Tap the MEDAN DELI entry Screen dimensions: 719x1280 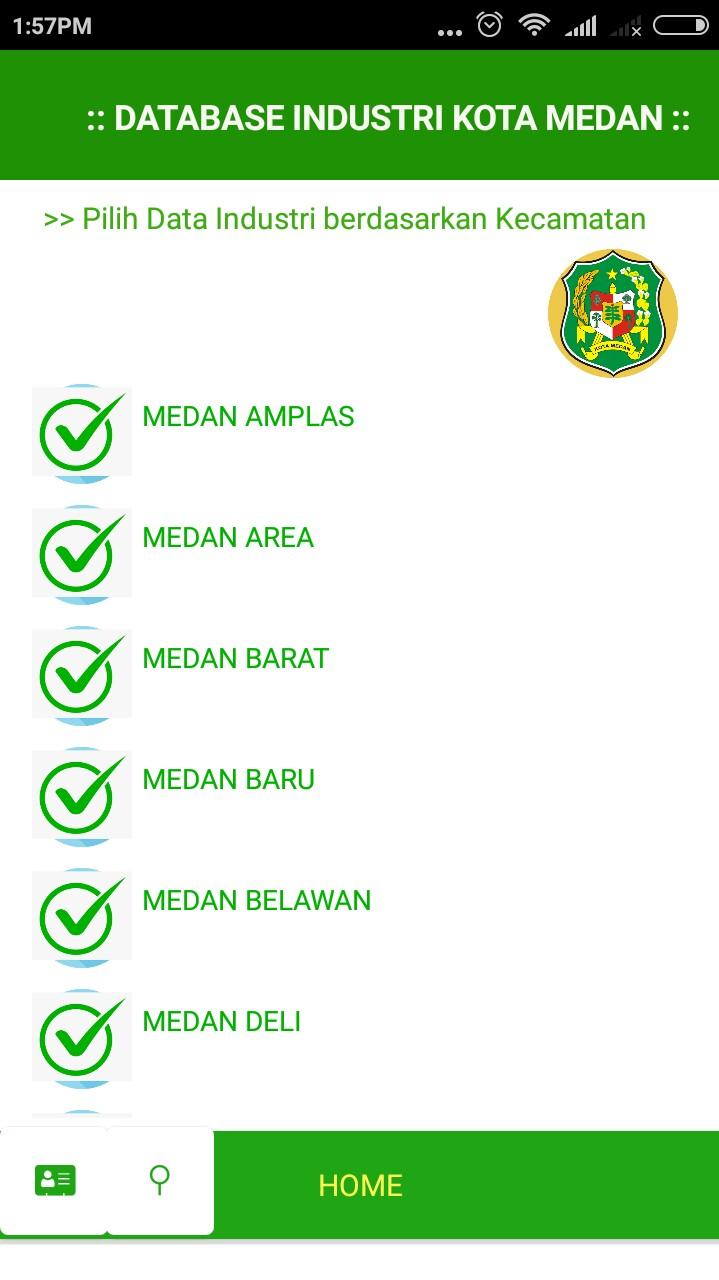[x=221, y=1022]
